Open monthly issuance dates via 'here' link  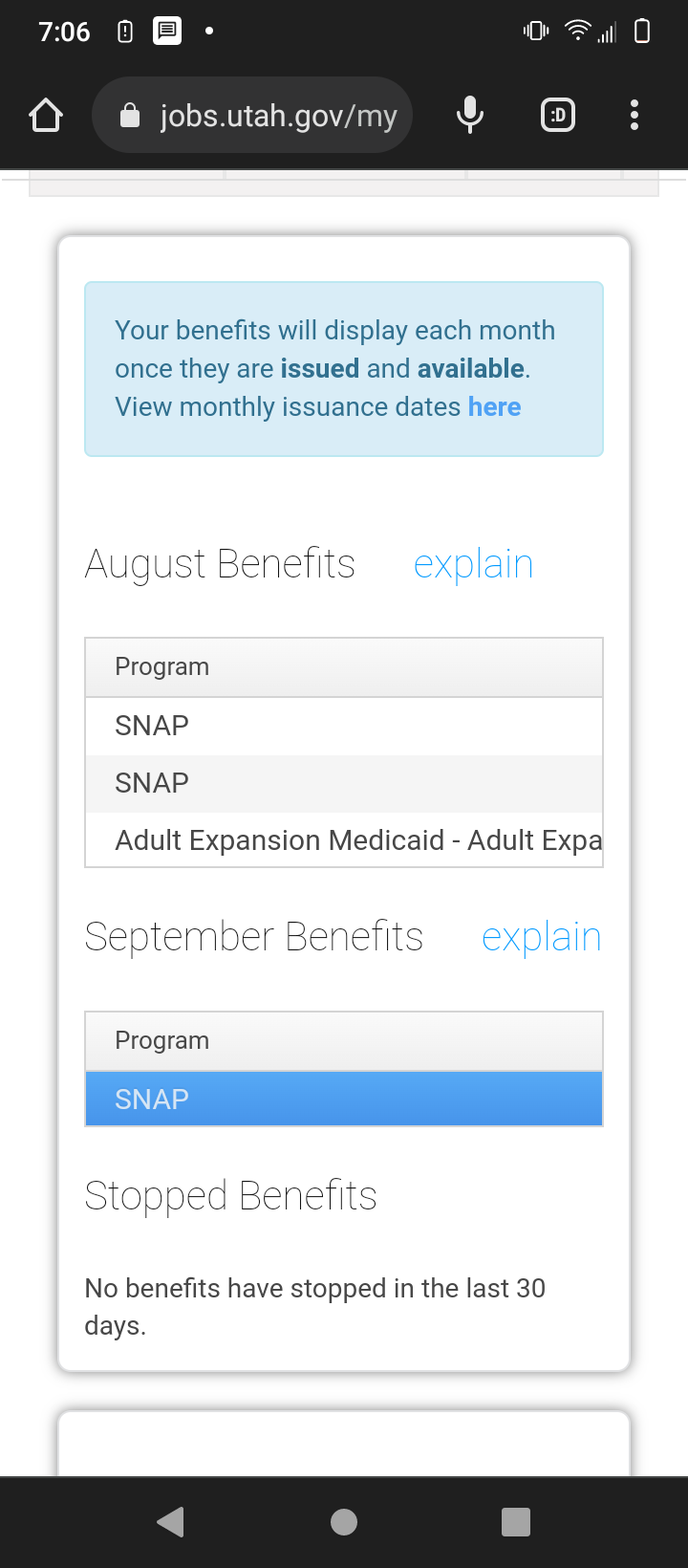pyautogui.click(x=494, y=407)
